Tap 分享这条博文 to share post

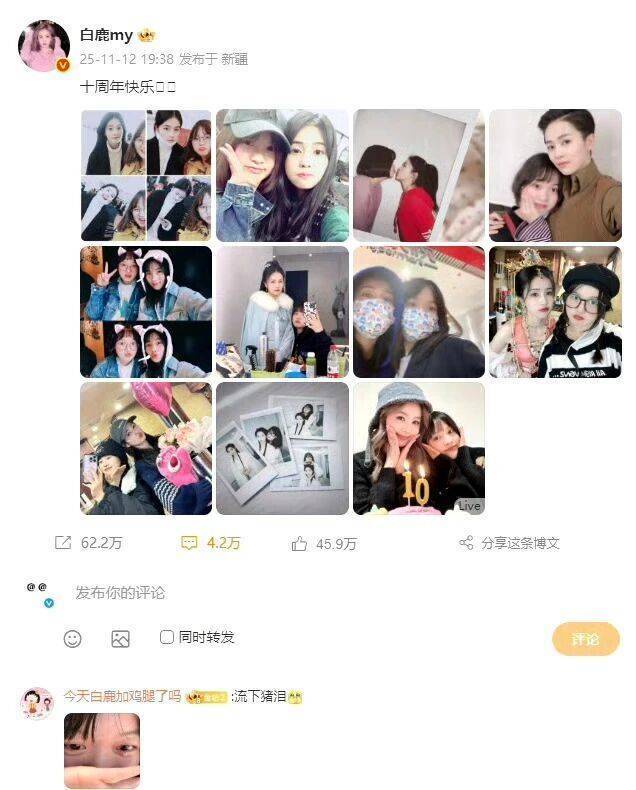click(x=509, y=543)
